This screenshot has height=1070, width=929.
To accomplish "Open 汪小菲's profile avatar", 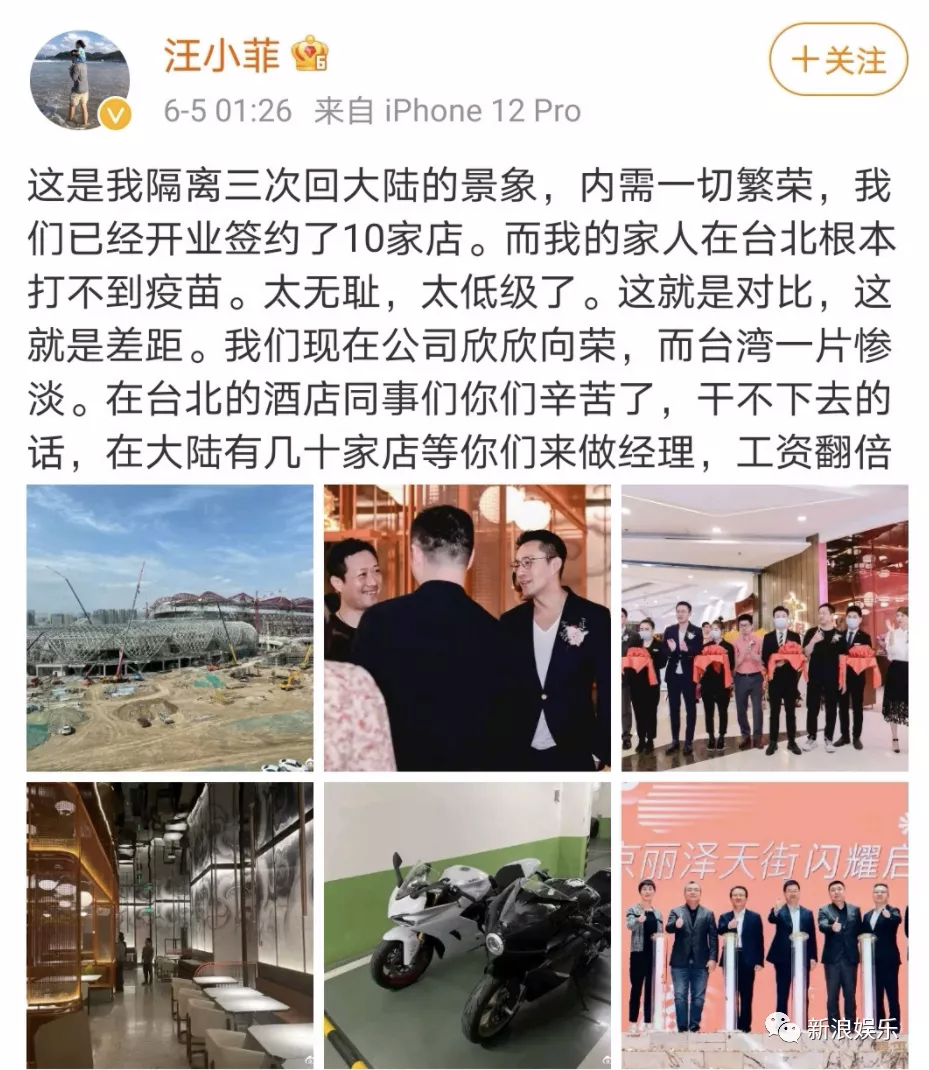I will click(80, 79).
